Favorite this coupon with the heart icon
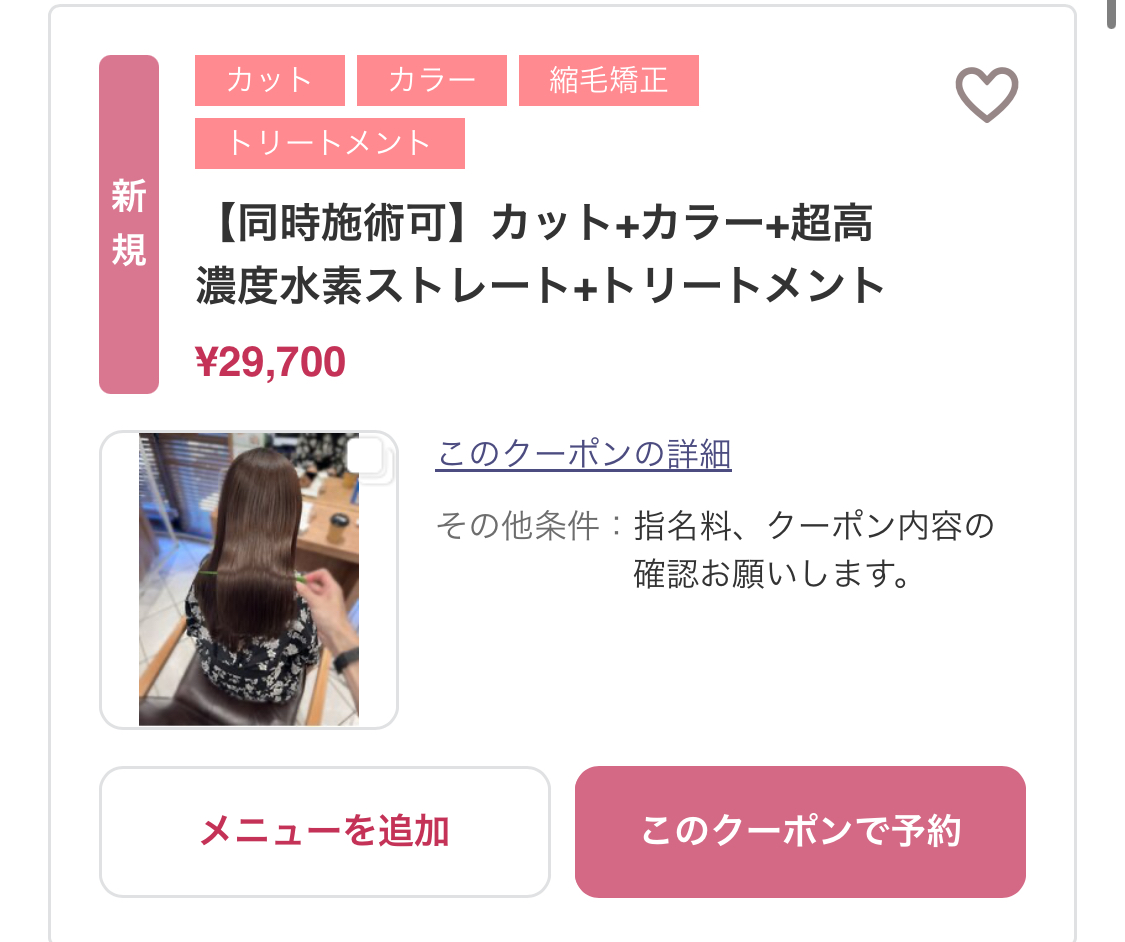The width and height of the screenshot is (1125, 942). tap(986, 95)
